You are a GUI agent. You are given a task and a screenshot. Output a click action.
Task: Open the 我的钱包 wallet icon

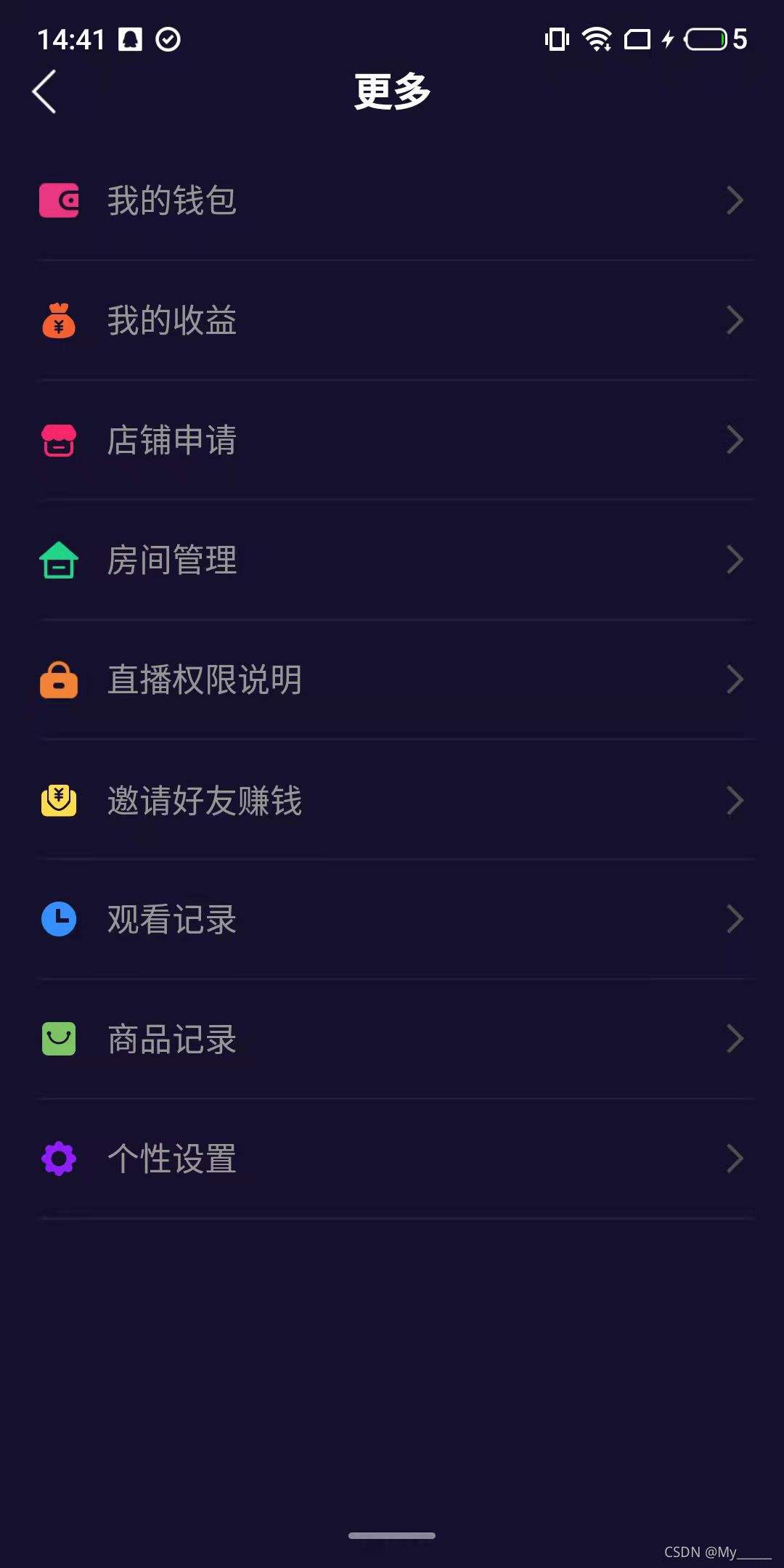coord(58,201)
